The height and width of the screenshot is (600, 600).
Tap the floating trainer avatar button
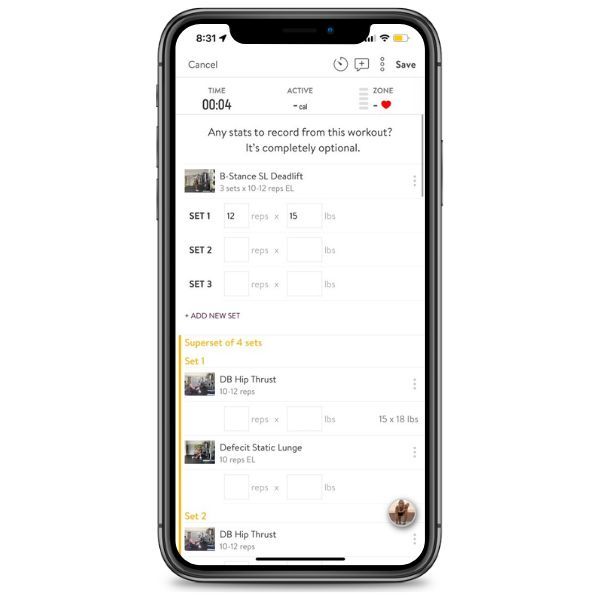coord(402,513)
